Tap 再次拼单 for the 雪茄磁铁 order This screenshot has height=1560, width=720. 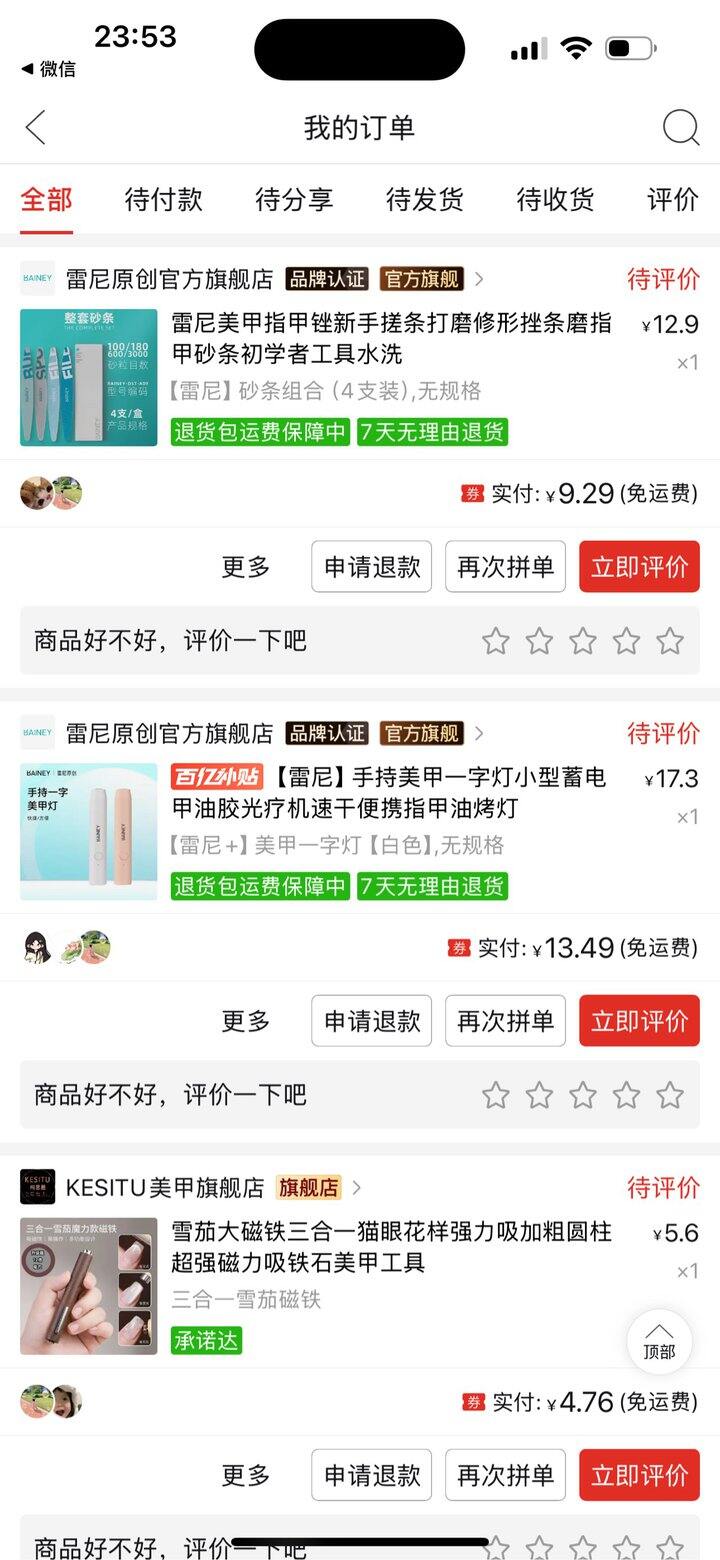505,1475
